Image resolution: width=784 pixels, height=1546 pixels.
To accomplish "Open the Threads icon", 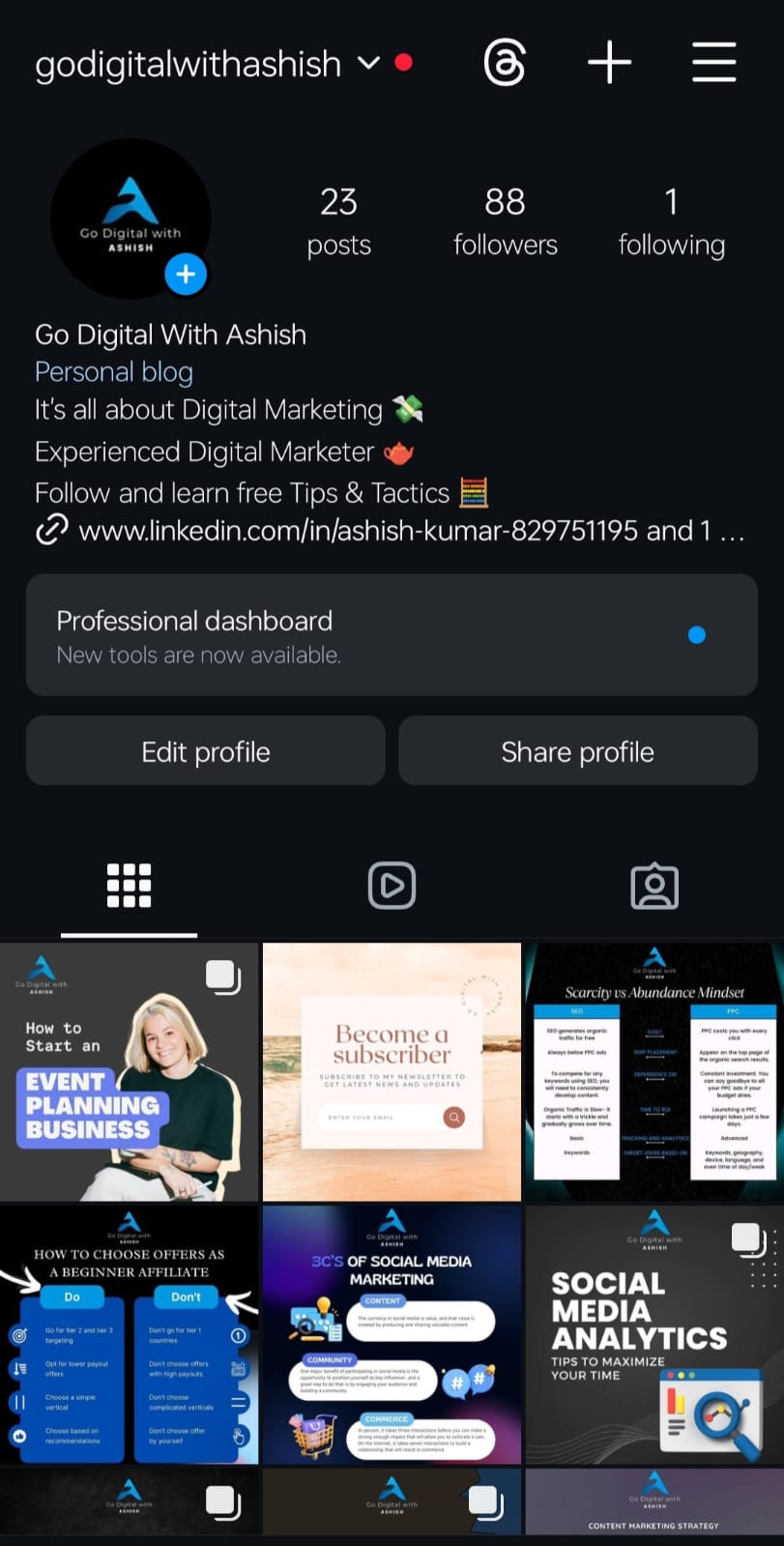I will point(505,64).
